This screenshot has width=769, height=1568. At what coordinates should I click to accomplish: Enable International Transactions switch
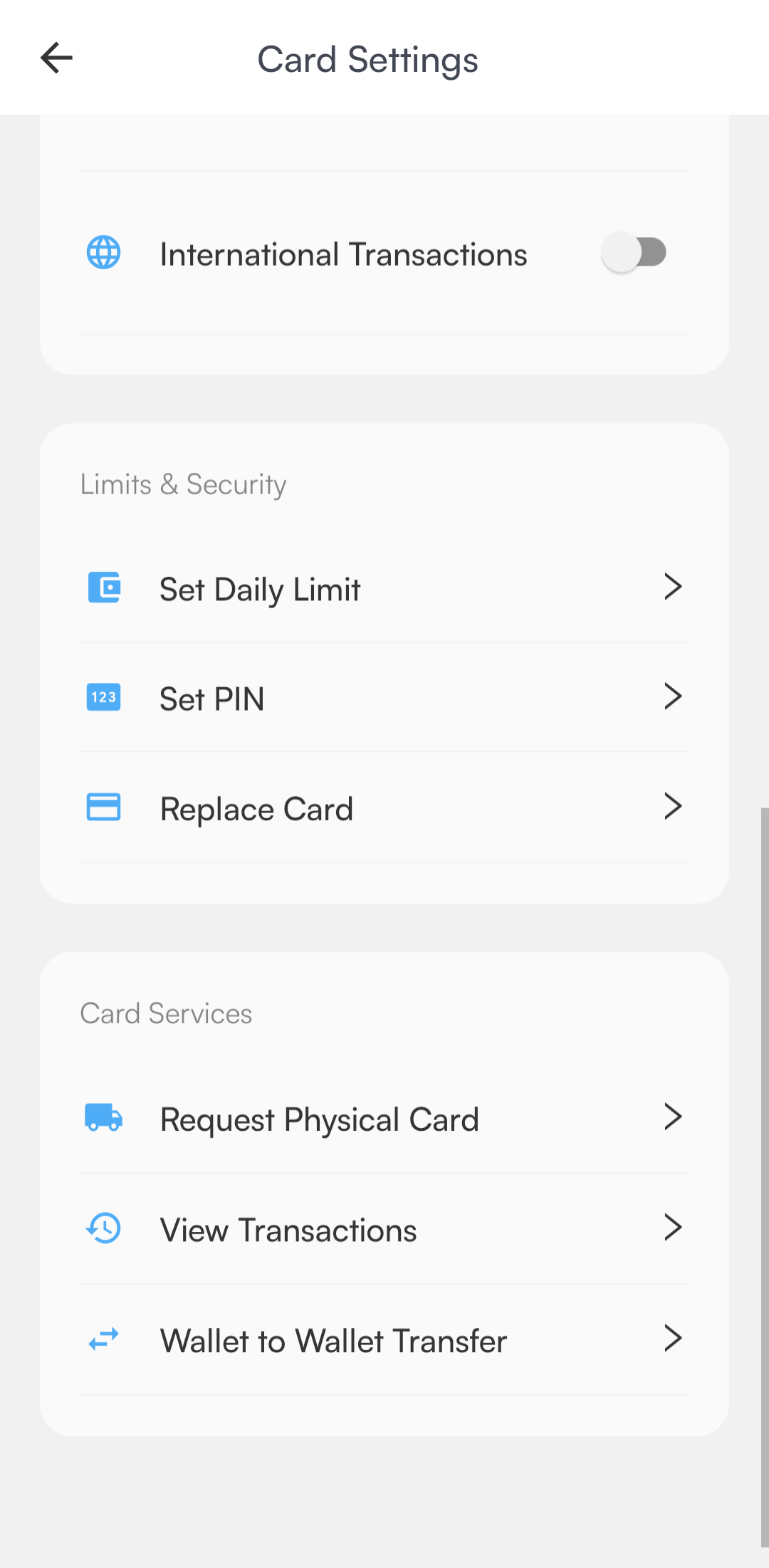633,253
